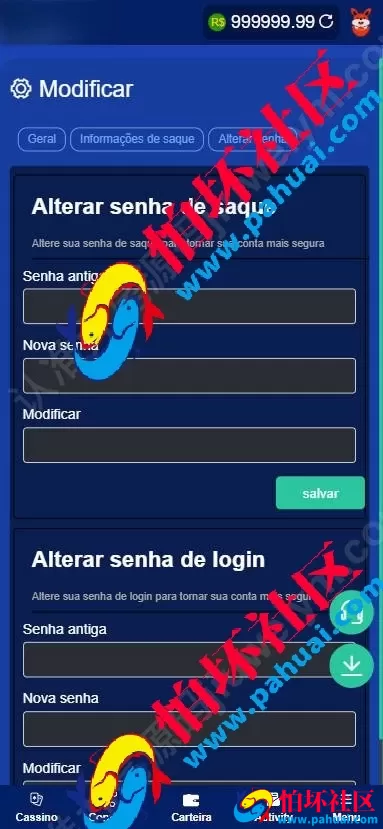This screenshot has height=829, width=383.
Task: Focus Senha antiga field for withdrawal password
Action: point(189,306)
